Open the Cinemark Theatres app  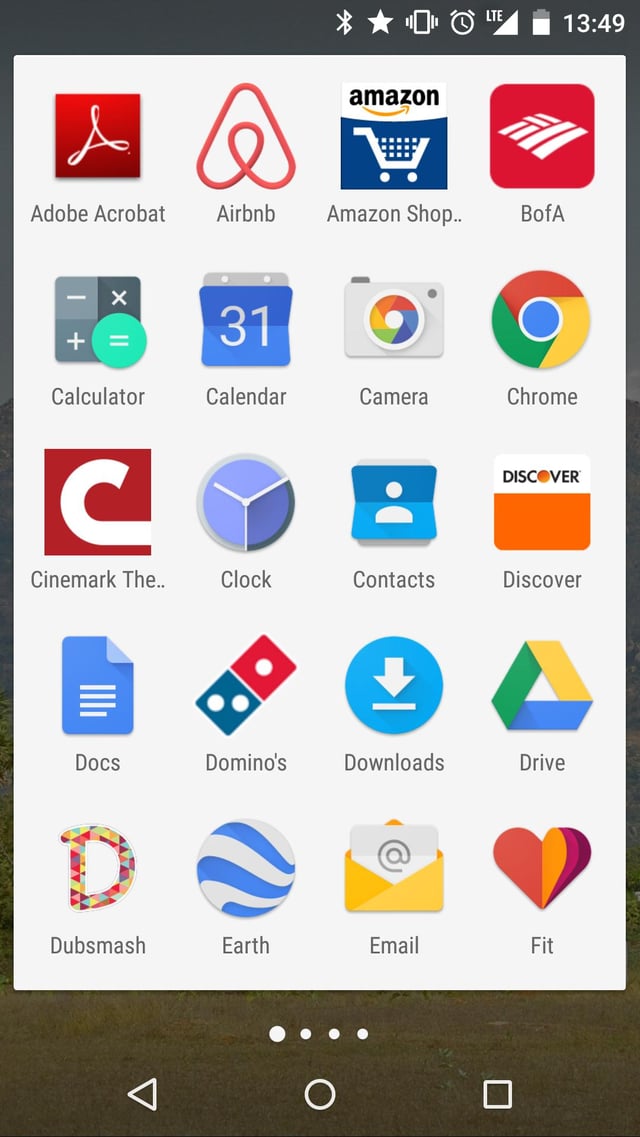tap(98, 503)
